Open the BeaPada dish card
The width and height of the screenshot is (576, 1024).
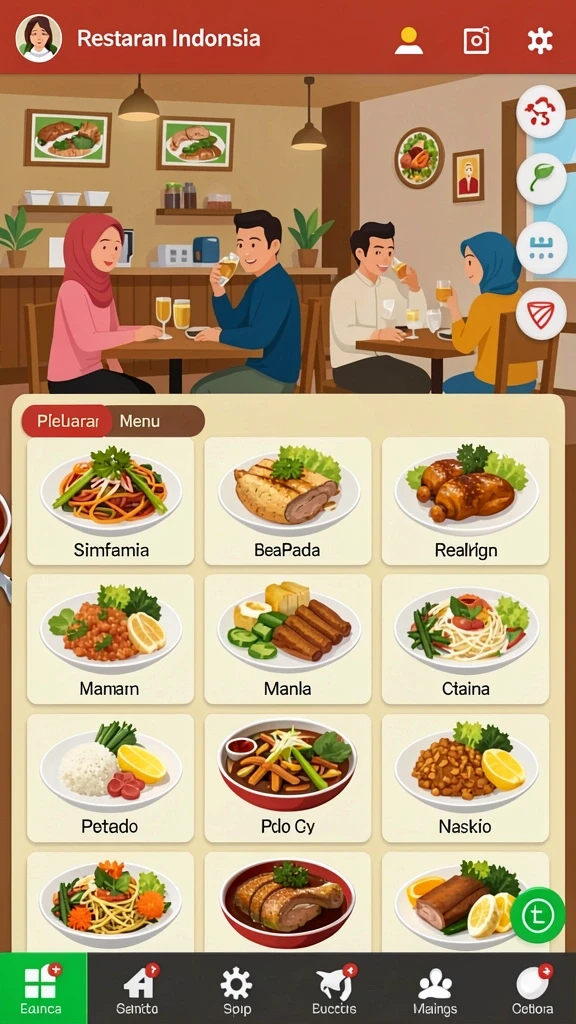(287, 502)
